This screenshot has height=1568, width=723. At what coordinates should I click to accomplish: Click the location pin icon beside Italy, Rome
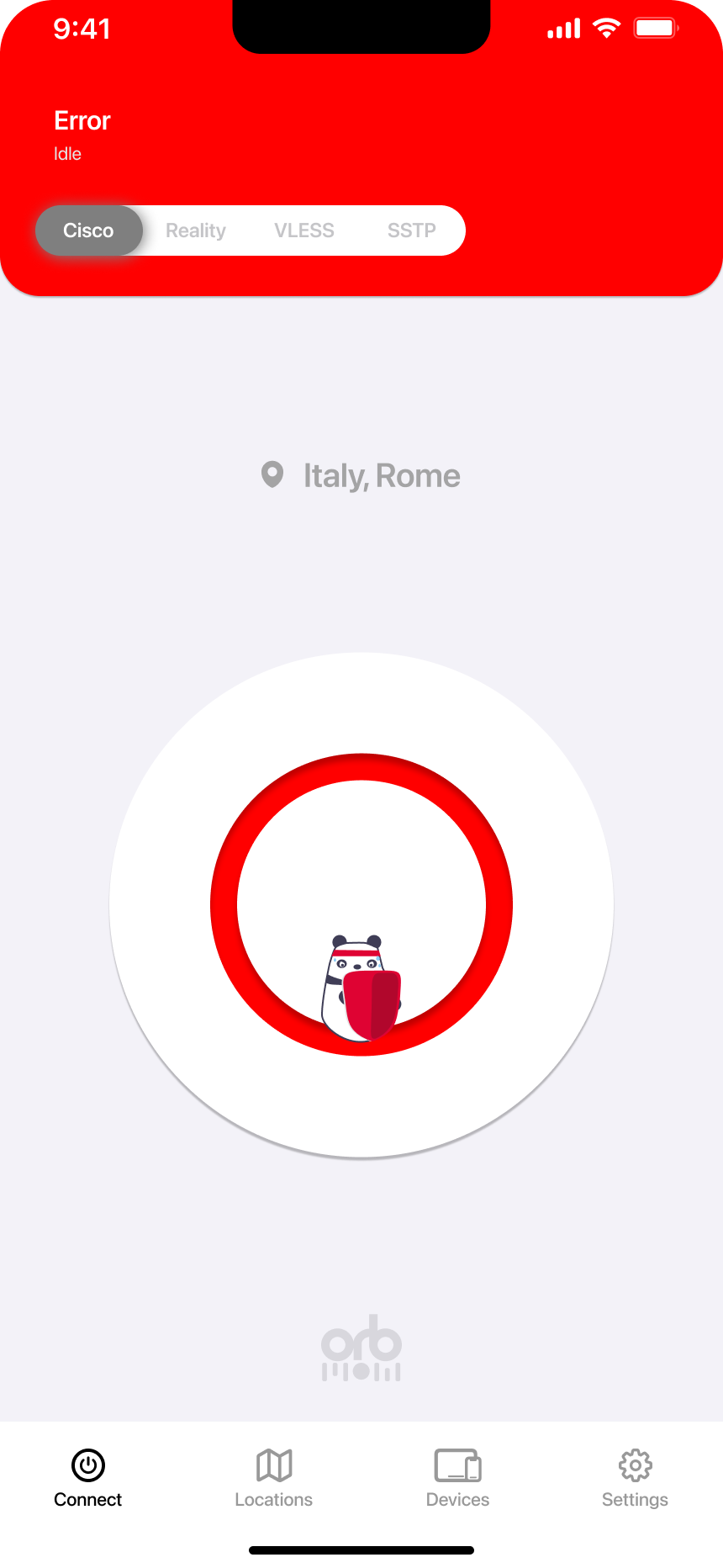point(272,475)
